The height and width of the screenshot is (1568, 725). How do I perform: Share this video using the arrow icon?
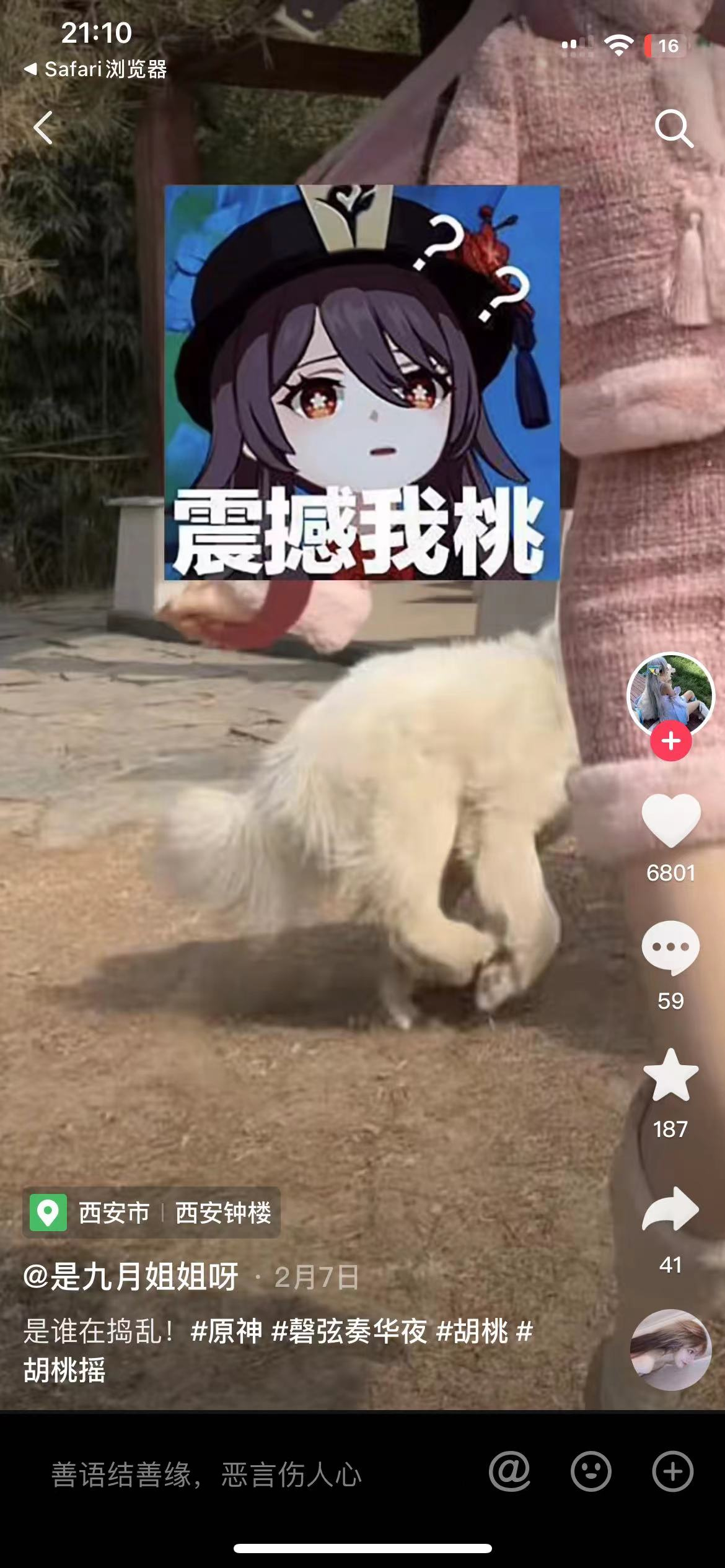[x=670, y=1209]
